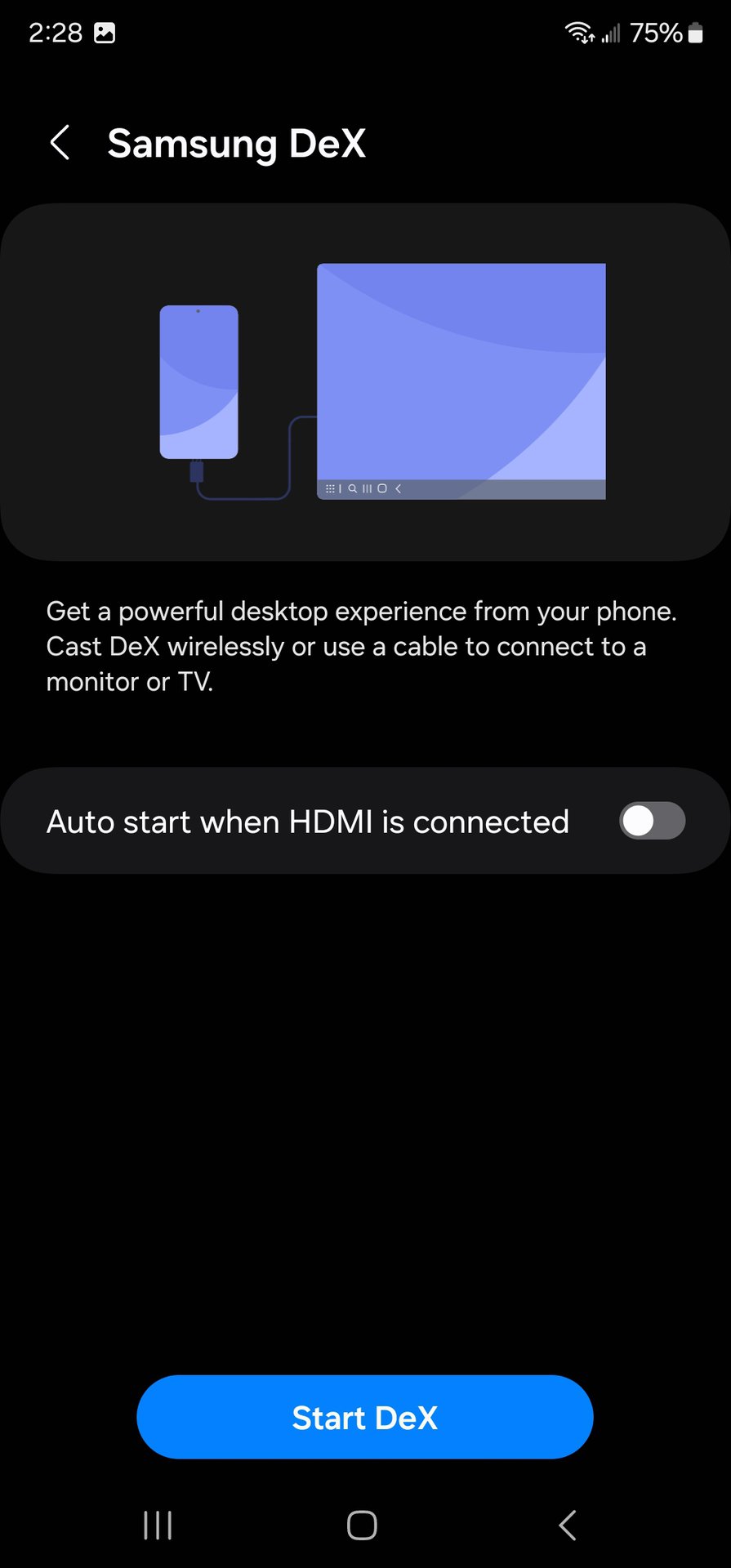Go back from Samsung DeX screen
Image resolution: width=731 pixels, height=1568 pixels.
coord(60,143)
